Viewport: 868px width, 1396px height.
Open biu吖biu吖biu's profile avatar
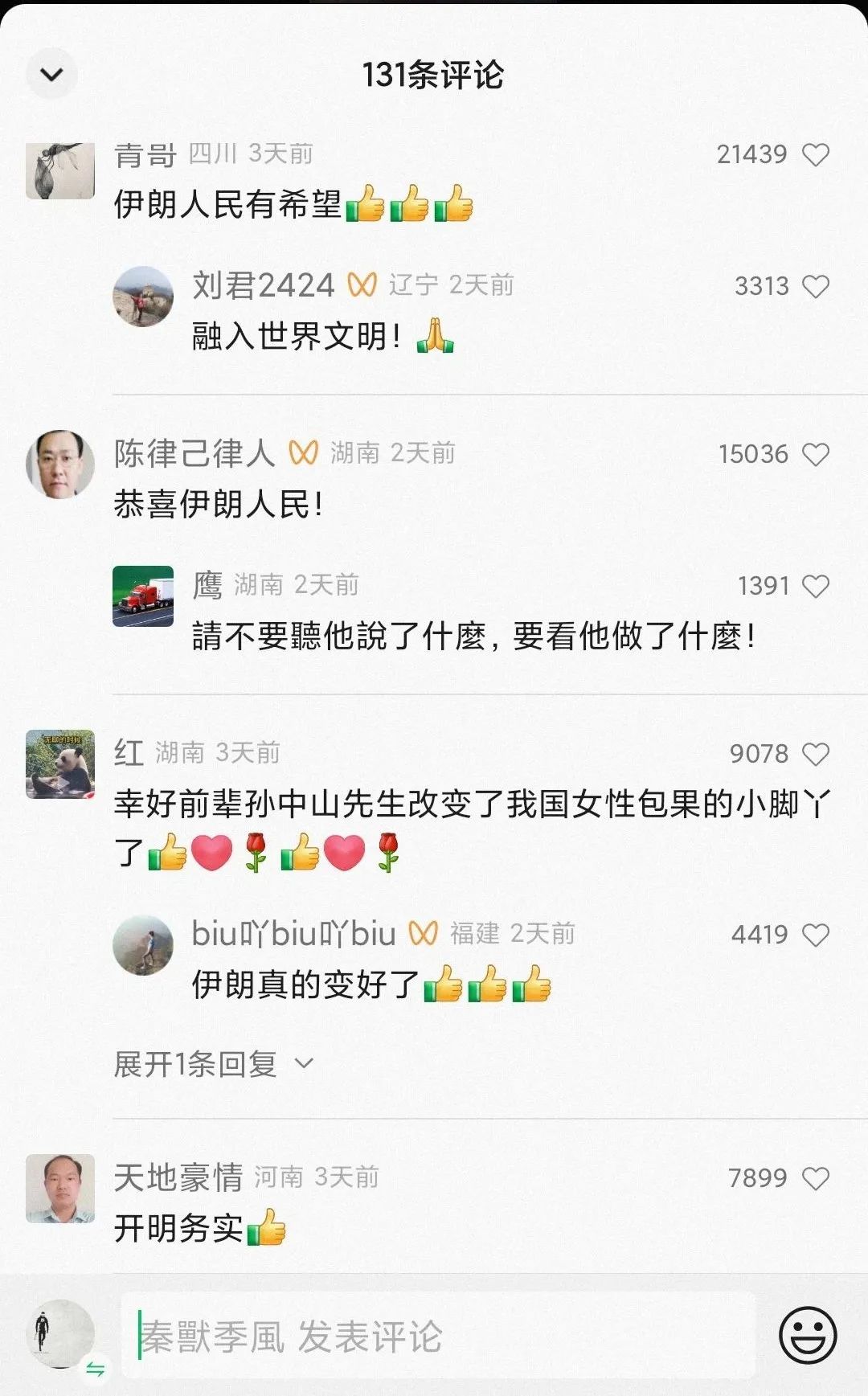tap(143, 944)
